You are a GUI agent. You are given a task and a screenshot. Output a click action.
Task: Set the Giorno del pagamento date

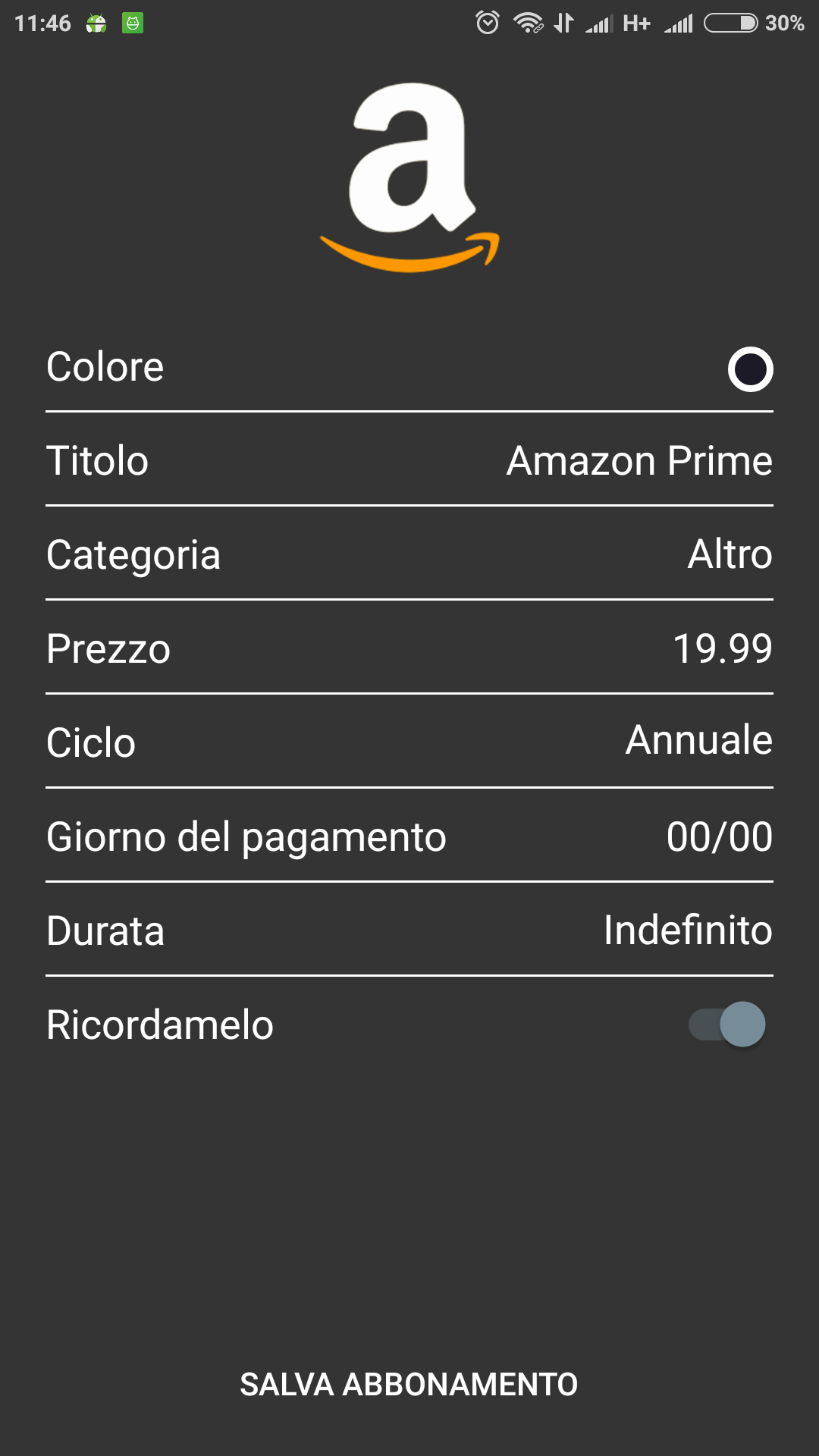coord(719,837)
